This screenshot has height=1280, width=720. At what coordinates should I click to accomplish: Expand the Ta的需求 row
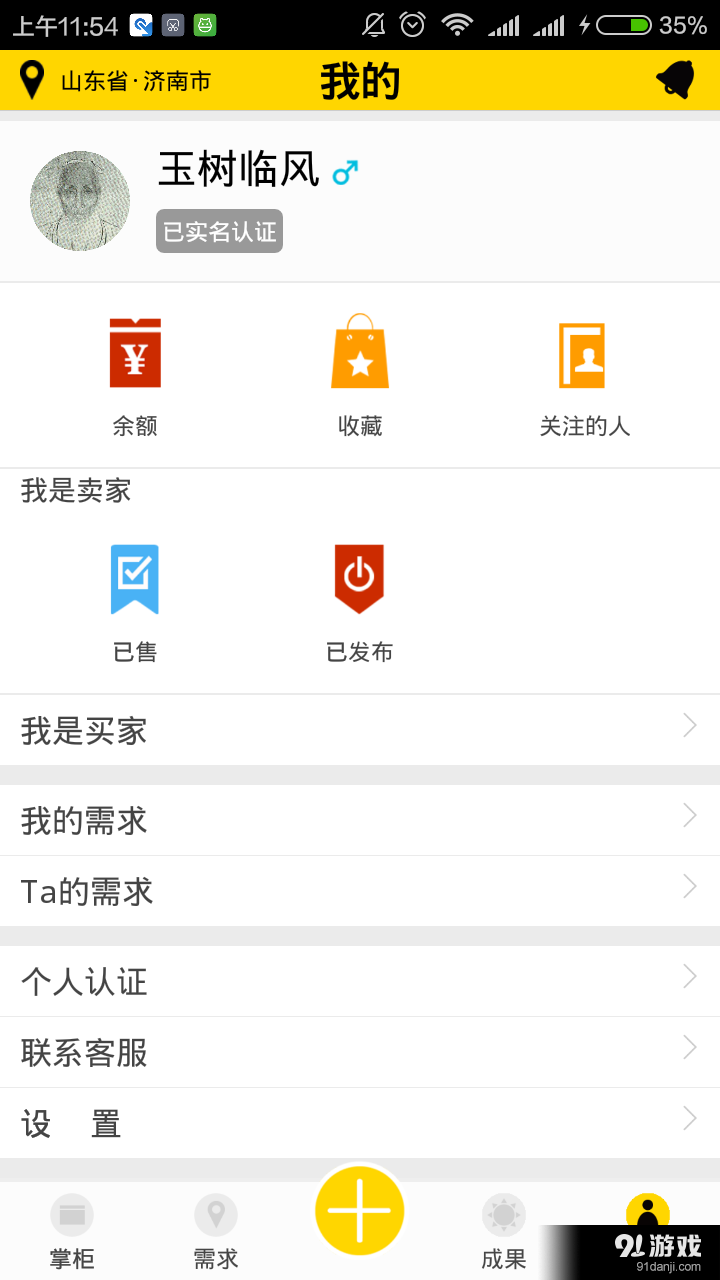[360, 891]
